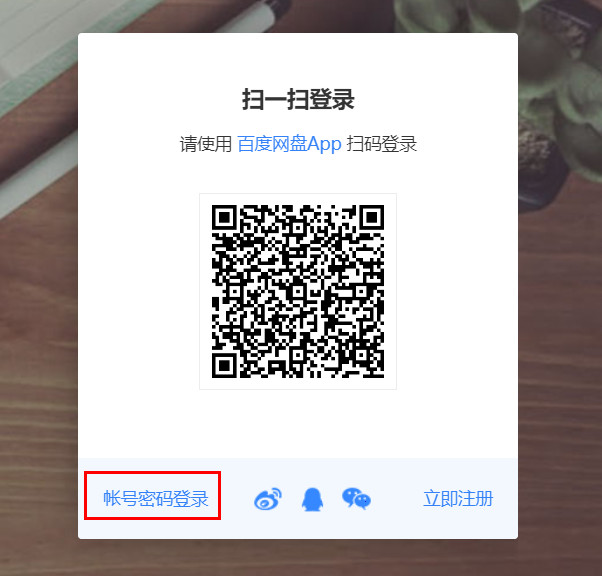This screenshot has height=576, width=602.
Task: Open 立即注册 to register
Action: (x=457, y=499)
